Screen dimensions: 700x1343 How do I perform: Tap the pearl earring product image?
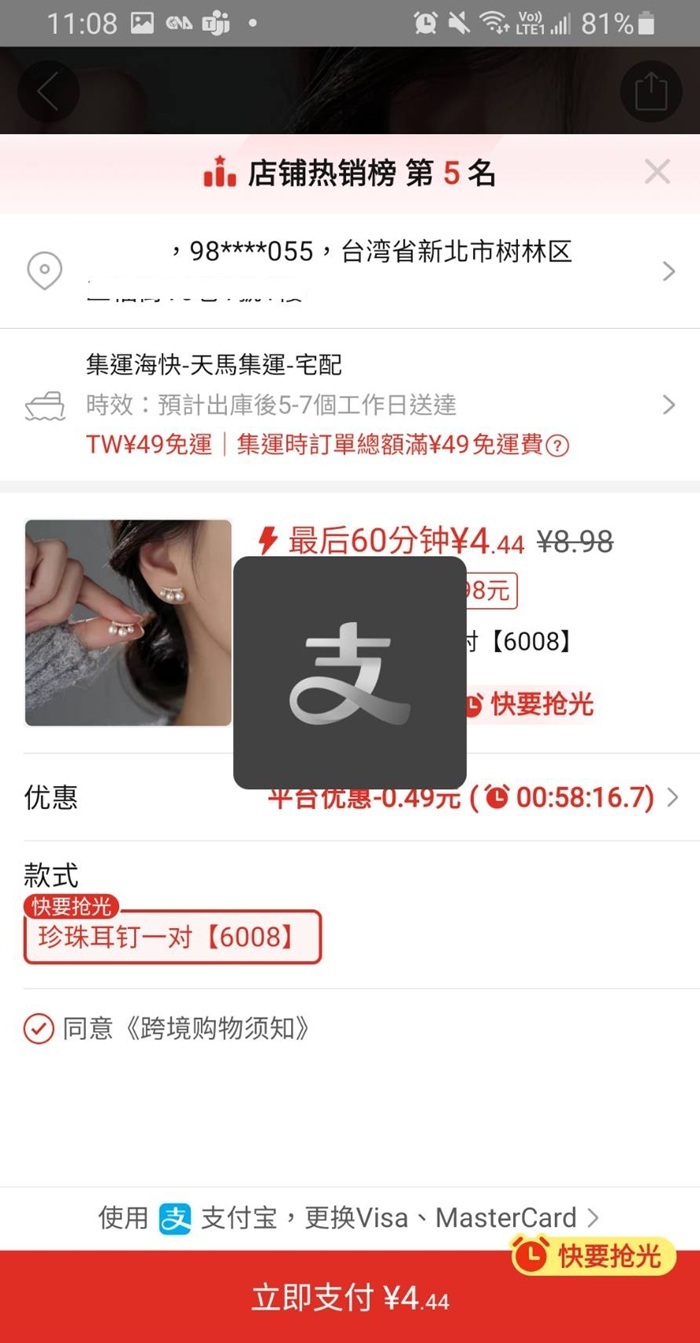tap(128, 622)
